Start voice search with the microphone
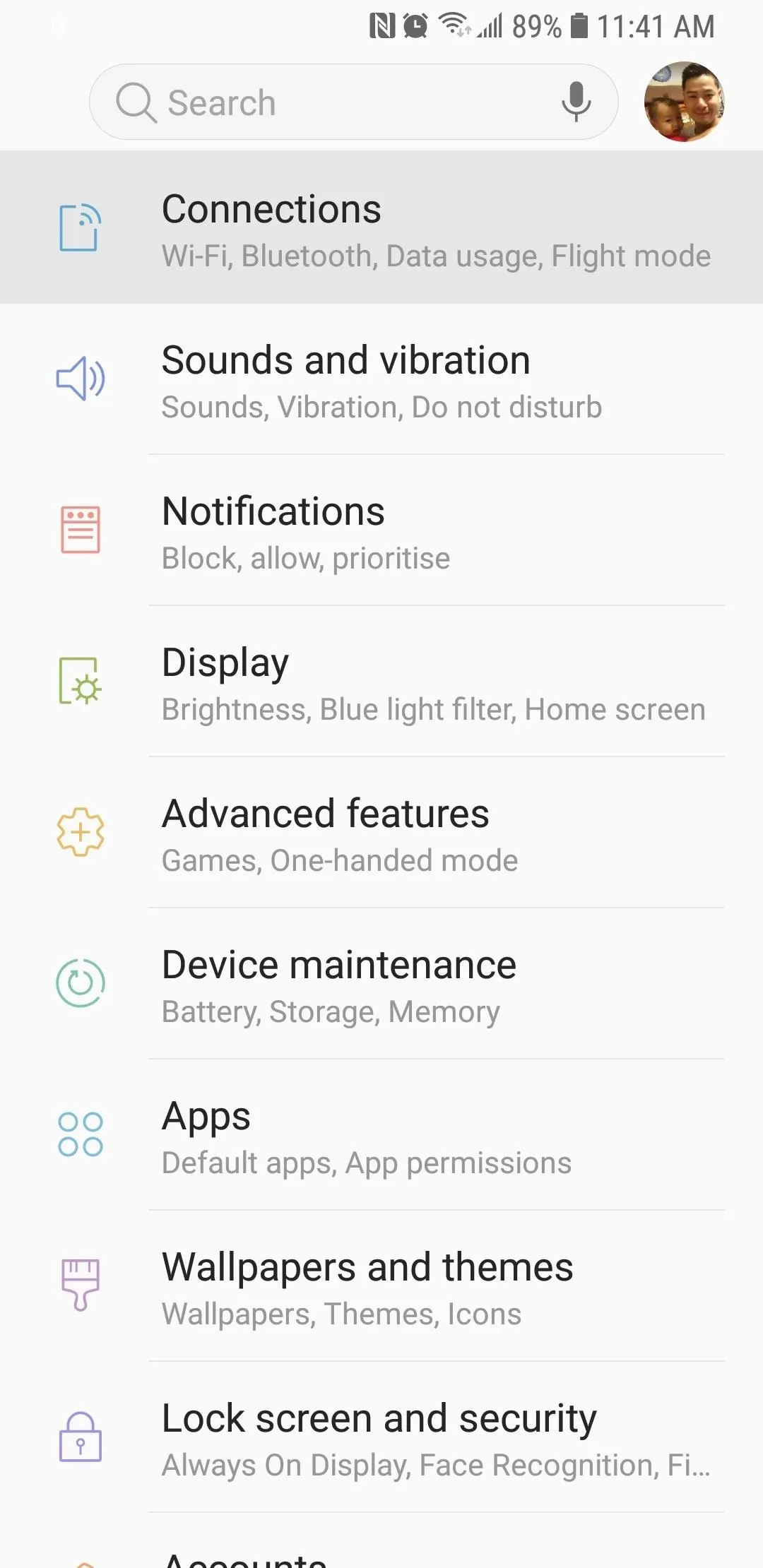 pyautogui.click(x=576, y=102)
